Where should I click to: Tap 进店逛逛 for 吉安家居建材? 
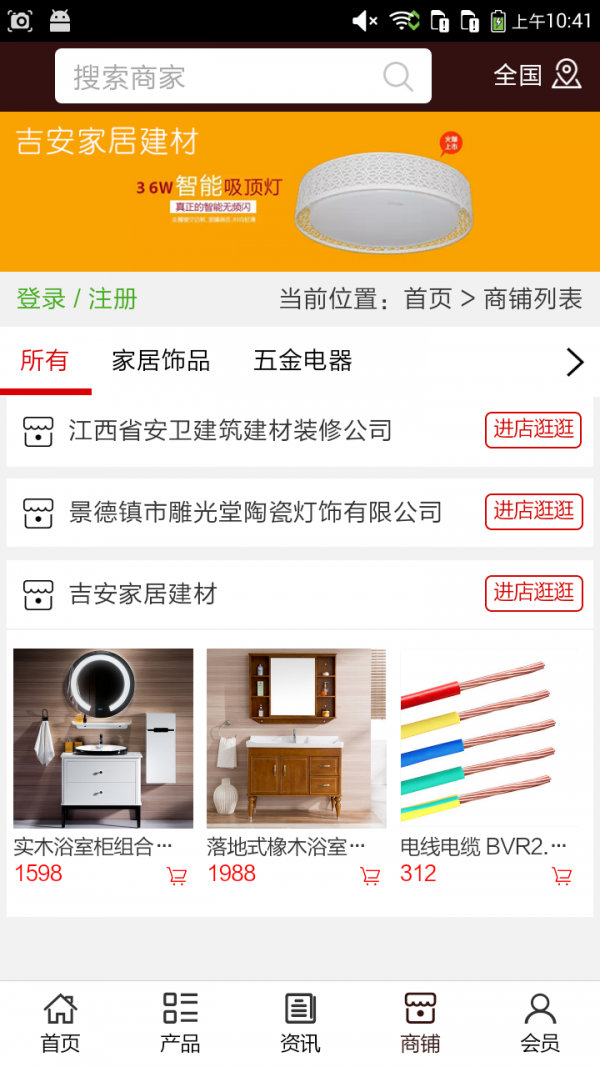click(533, 594)
